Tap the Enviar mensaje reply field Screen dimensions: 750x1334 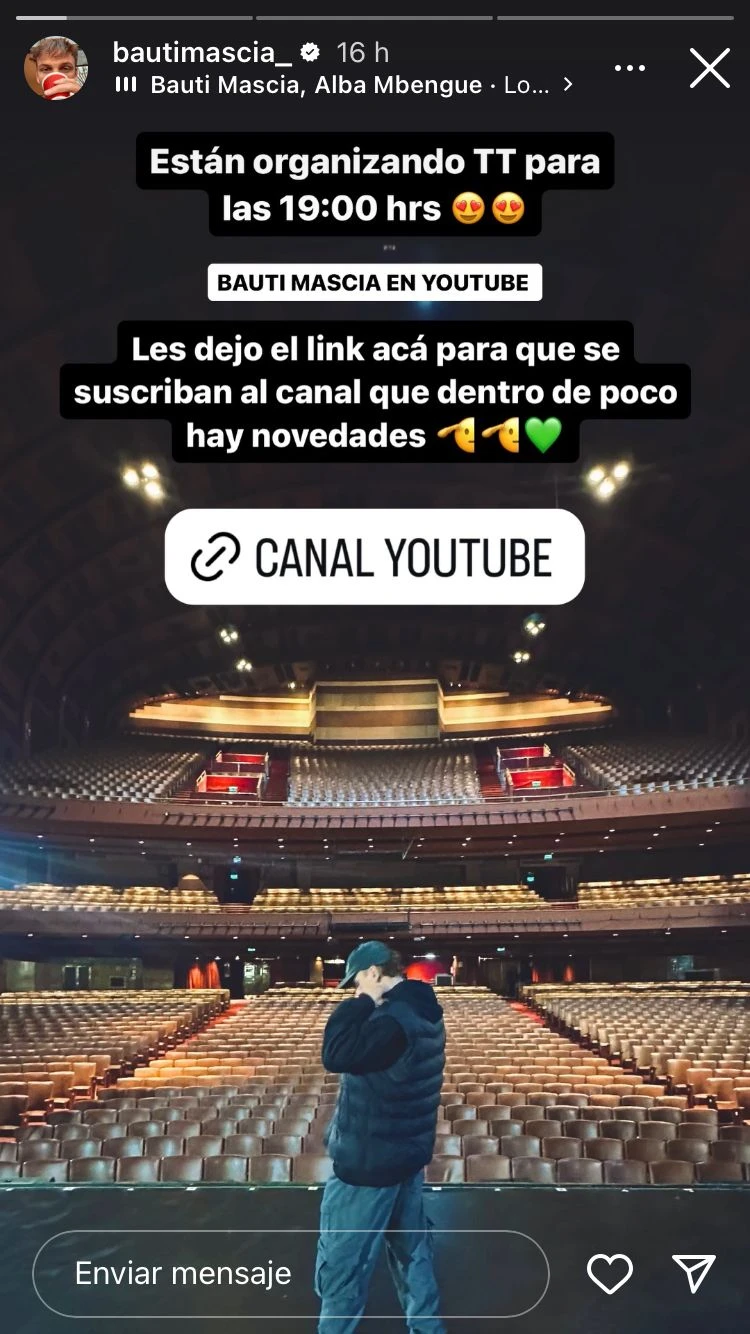(290, 1273)
